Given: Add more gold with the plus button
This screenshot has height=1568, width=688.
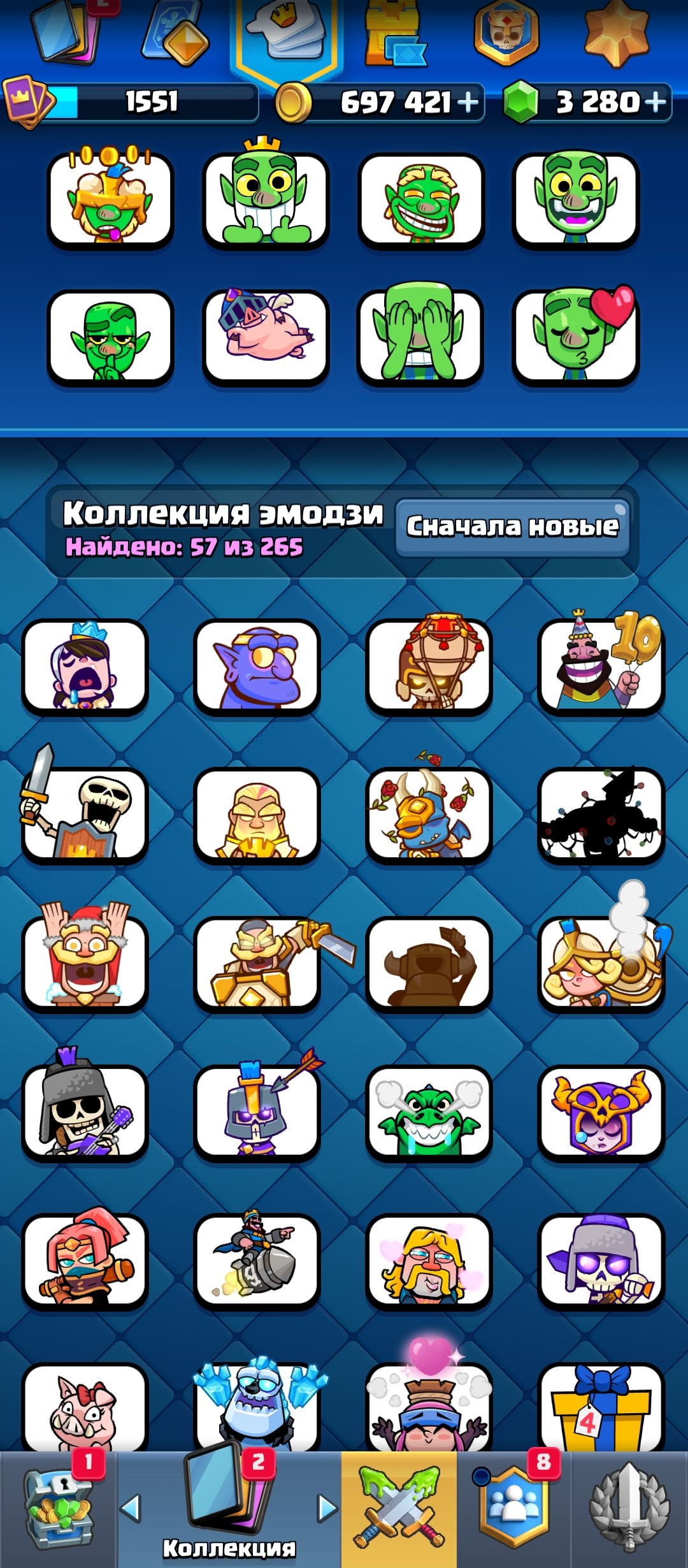Looking at the screenshot, I should [468, 102].
